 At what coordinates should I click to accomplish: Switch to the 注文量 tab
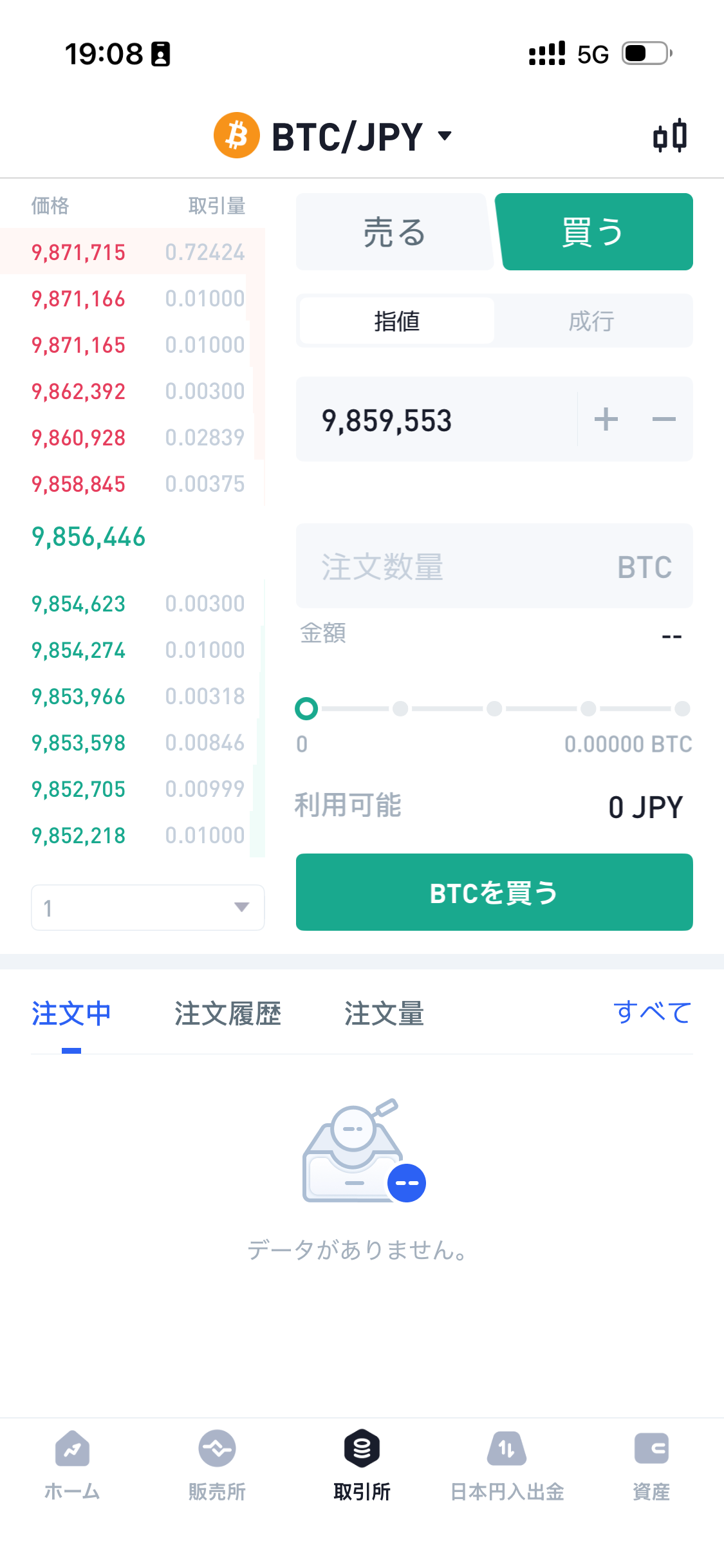coord(384,1014)
